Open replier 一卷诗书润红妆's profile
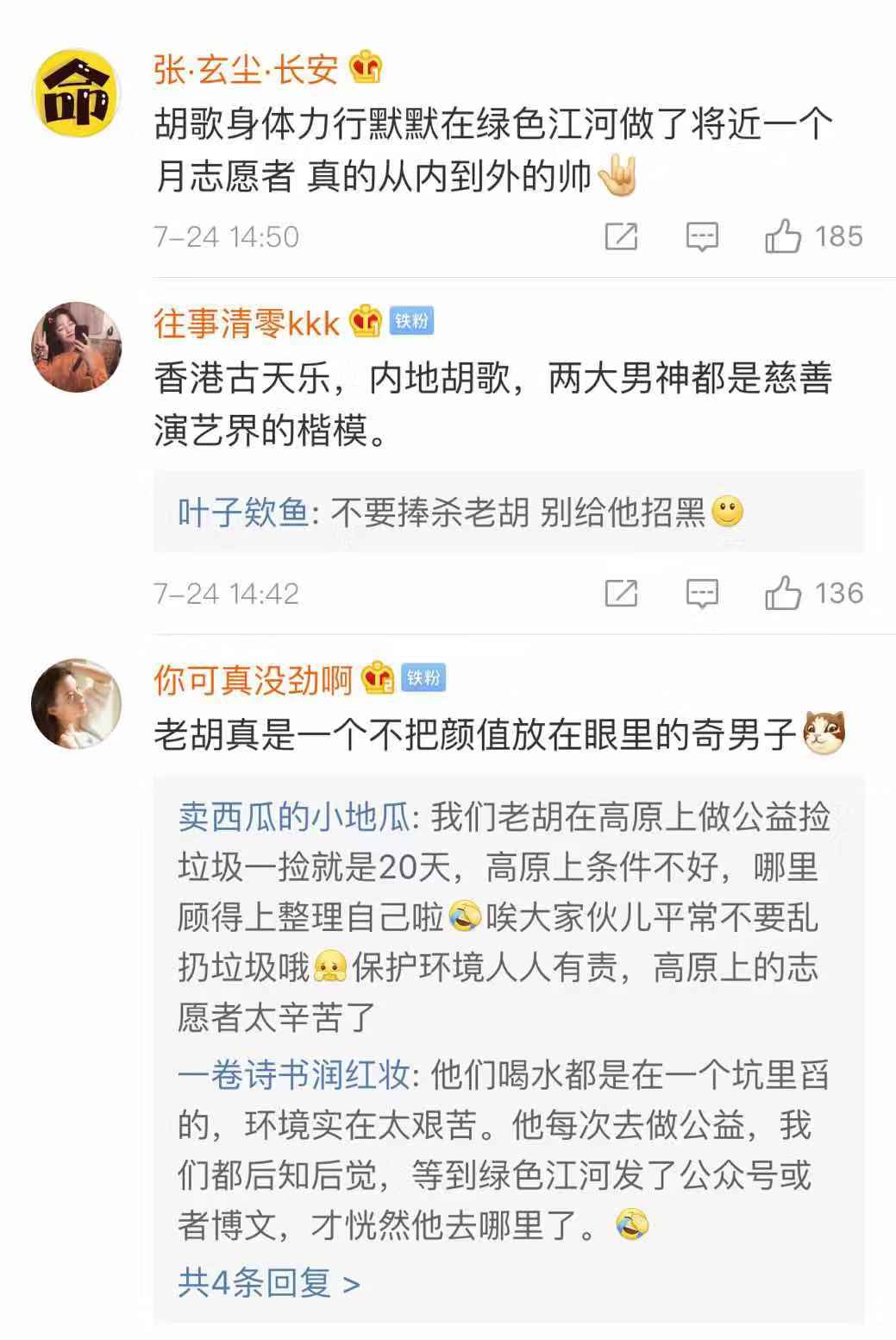The width and height of the screenshot is (896, 1340). (293, 1075)
